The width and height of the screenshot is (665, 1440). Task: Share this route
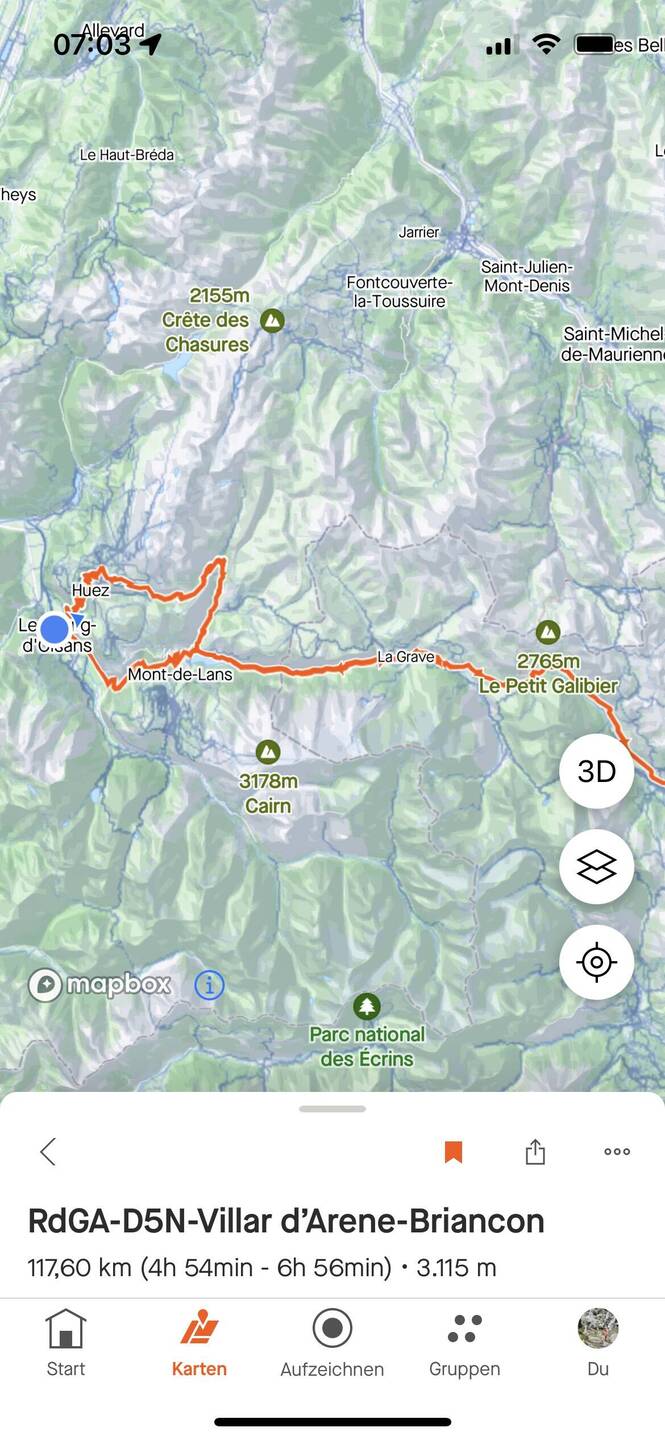pos(535,1152)
